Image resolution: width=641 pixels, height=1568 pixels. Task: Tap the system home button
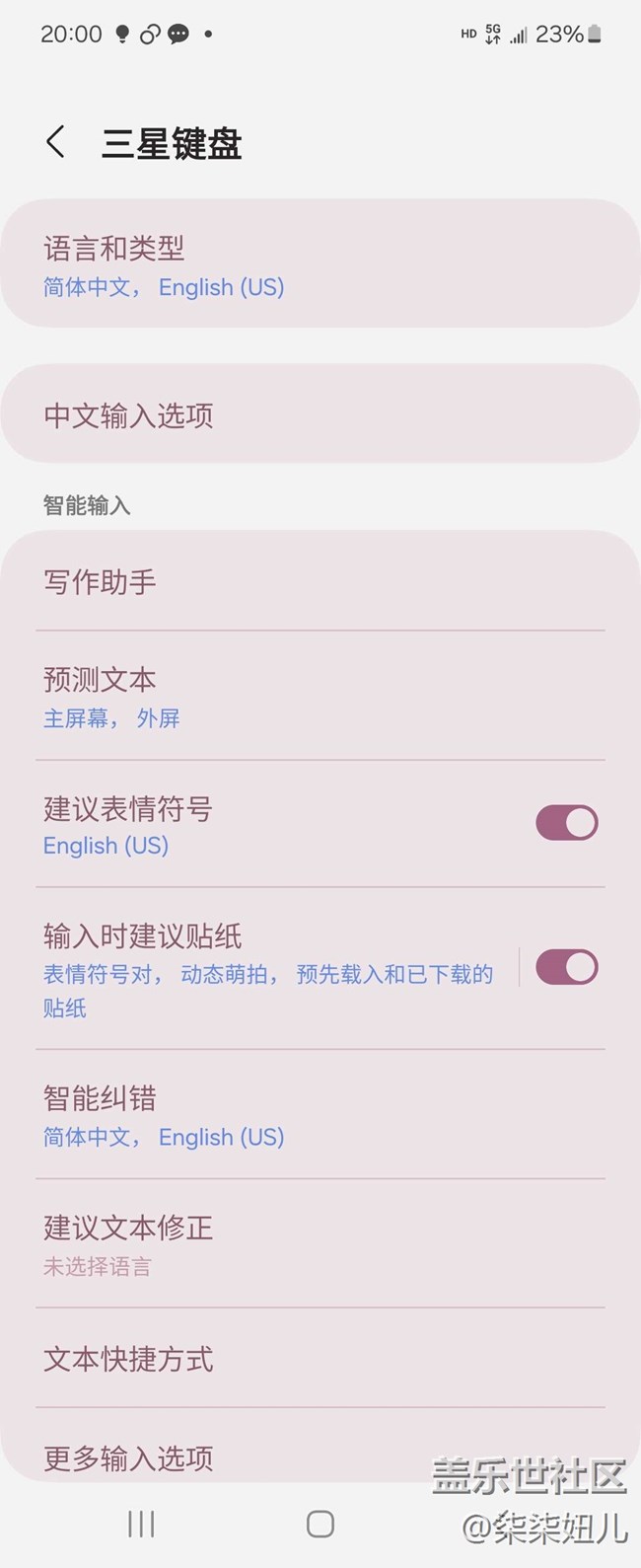pyautogui.click(x=320, y=1524)
